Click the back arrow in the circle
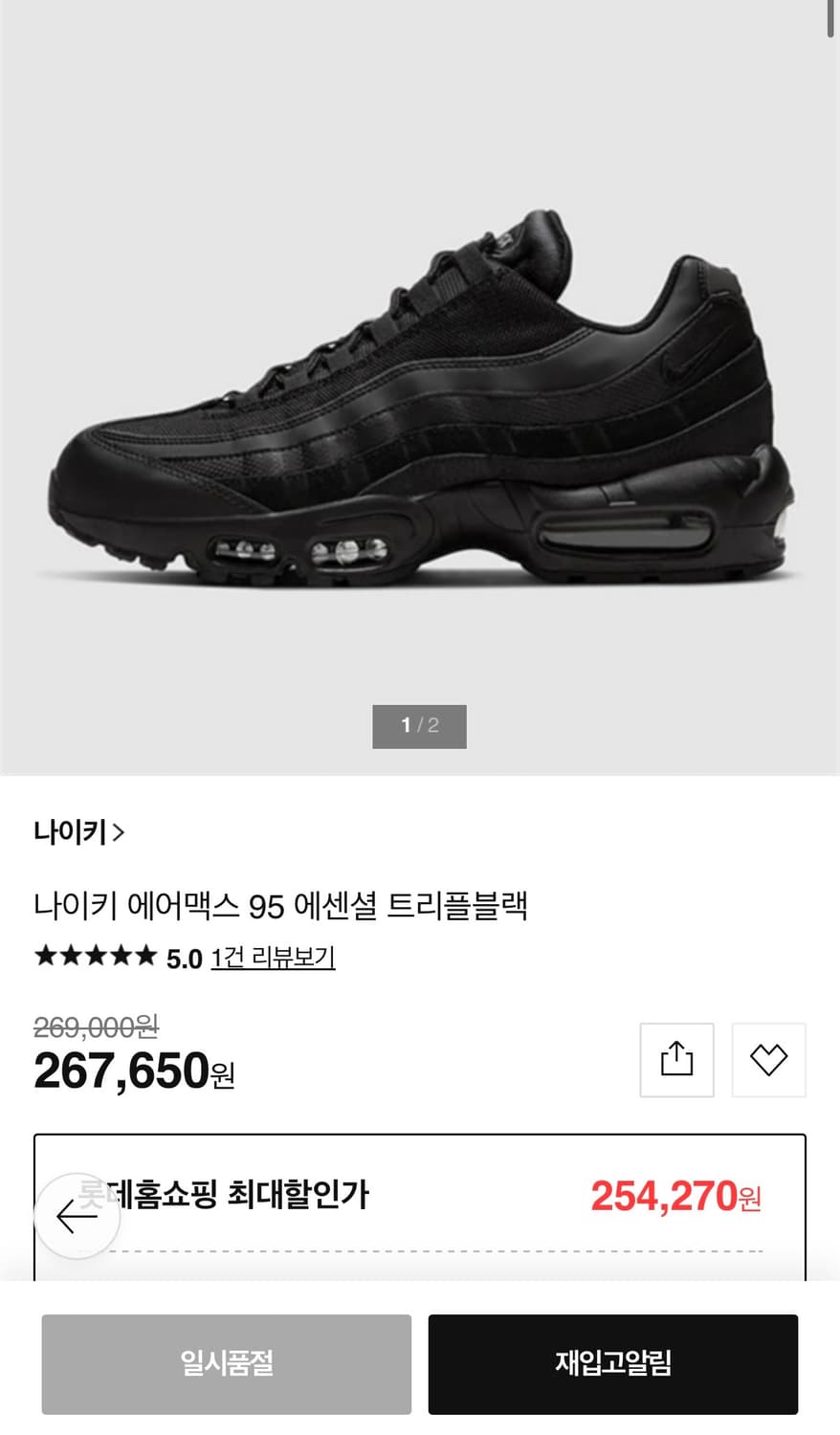Image resolution: width=840 pixels, height=1435 pixels. pyautogui.click(x=76, y=1216)
